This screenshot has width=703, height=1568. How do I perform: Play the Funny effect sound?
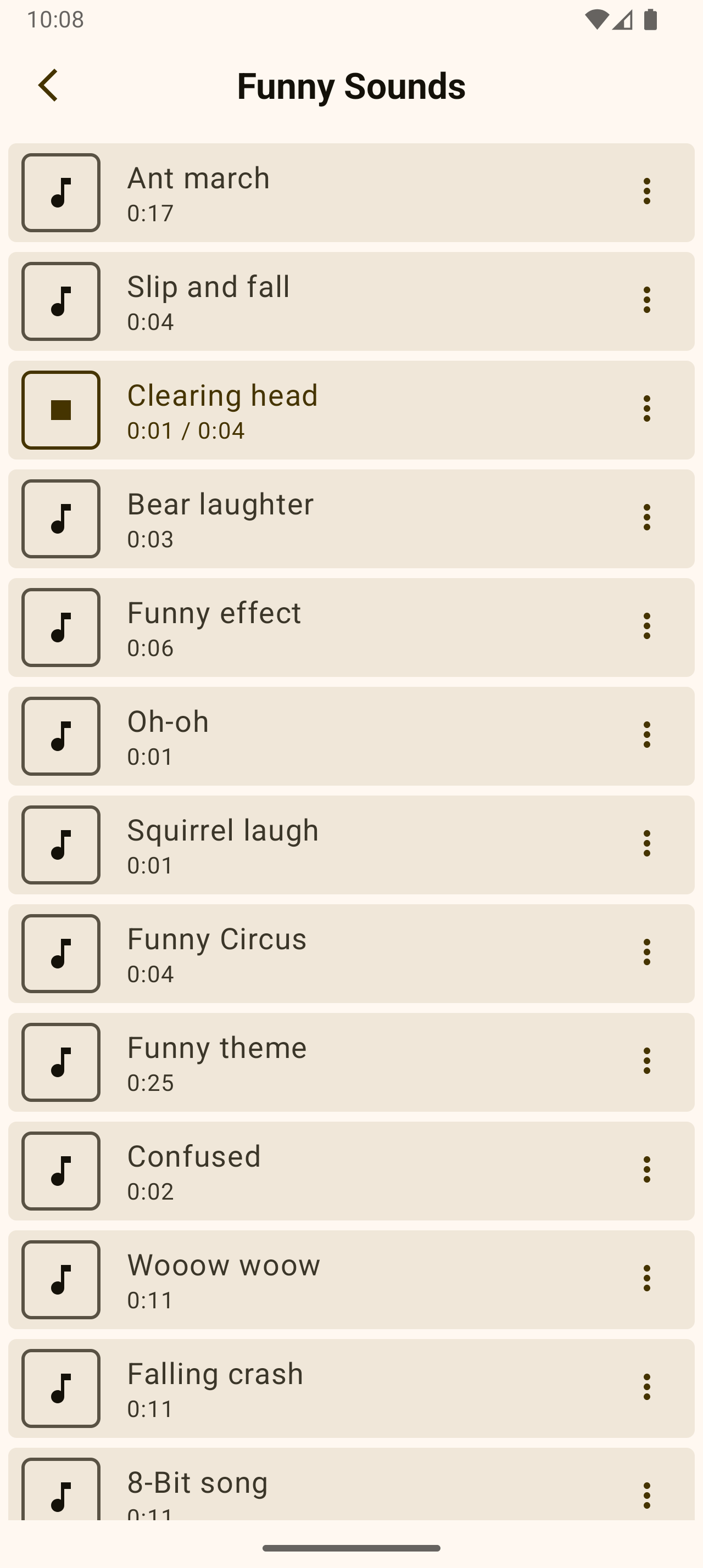pos(61,628)
